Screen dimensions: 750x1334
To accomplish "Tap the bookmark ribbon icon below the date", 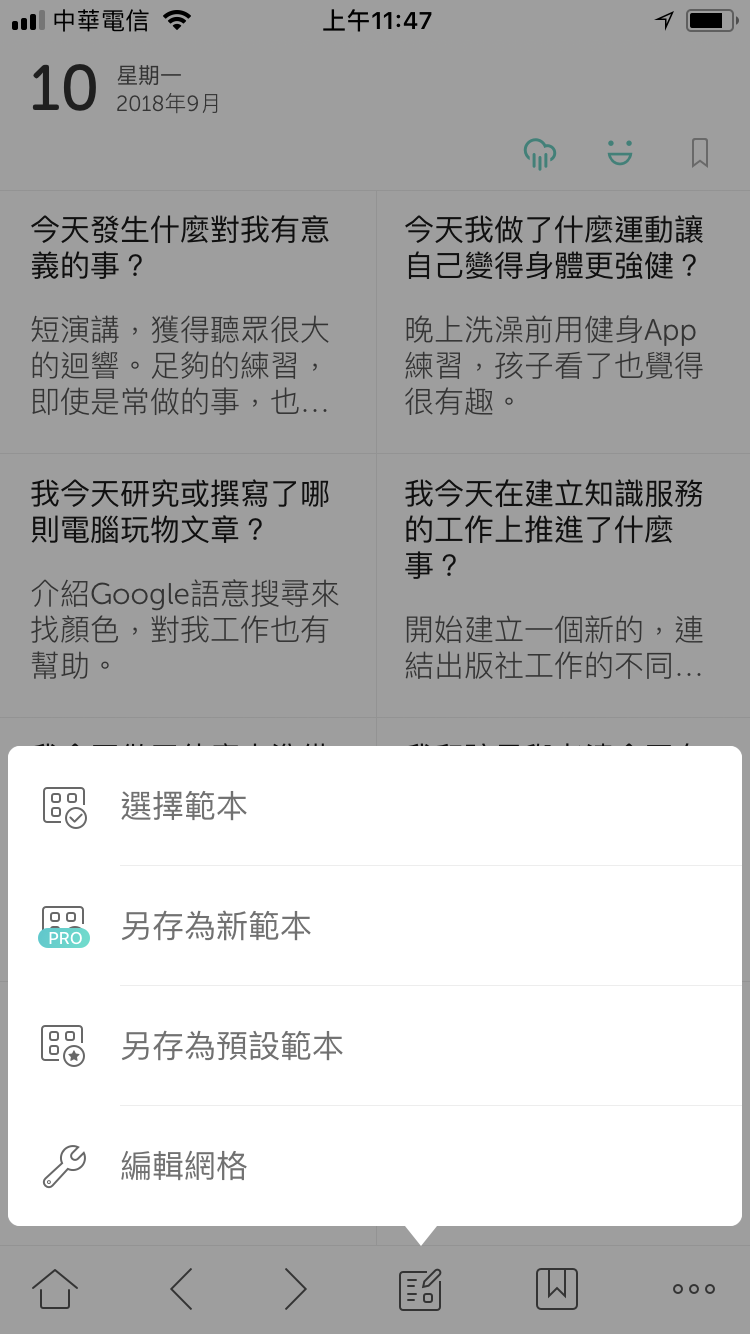I will [x=699, y=154].
